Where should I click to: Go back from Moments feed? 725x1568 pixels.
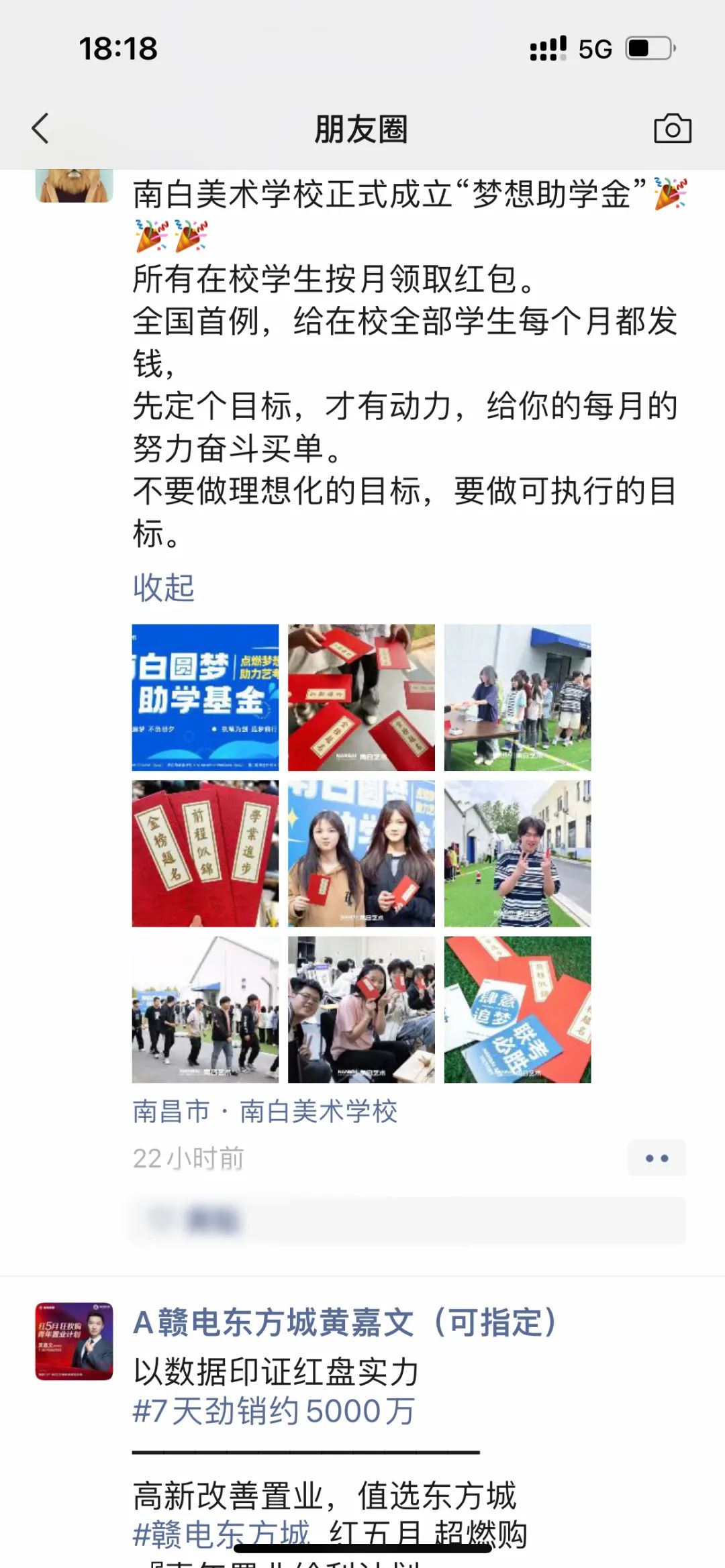(x=40, y=128)
